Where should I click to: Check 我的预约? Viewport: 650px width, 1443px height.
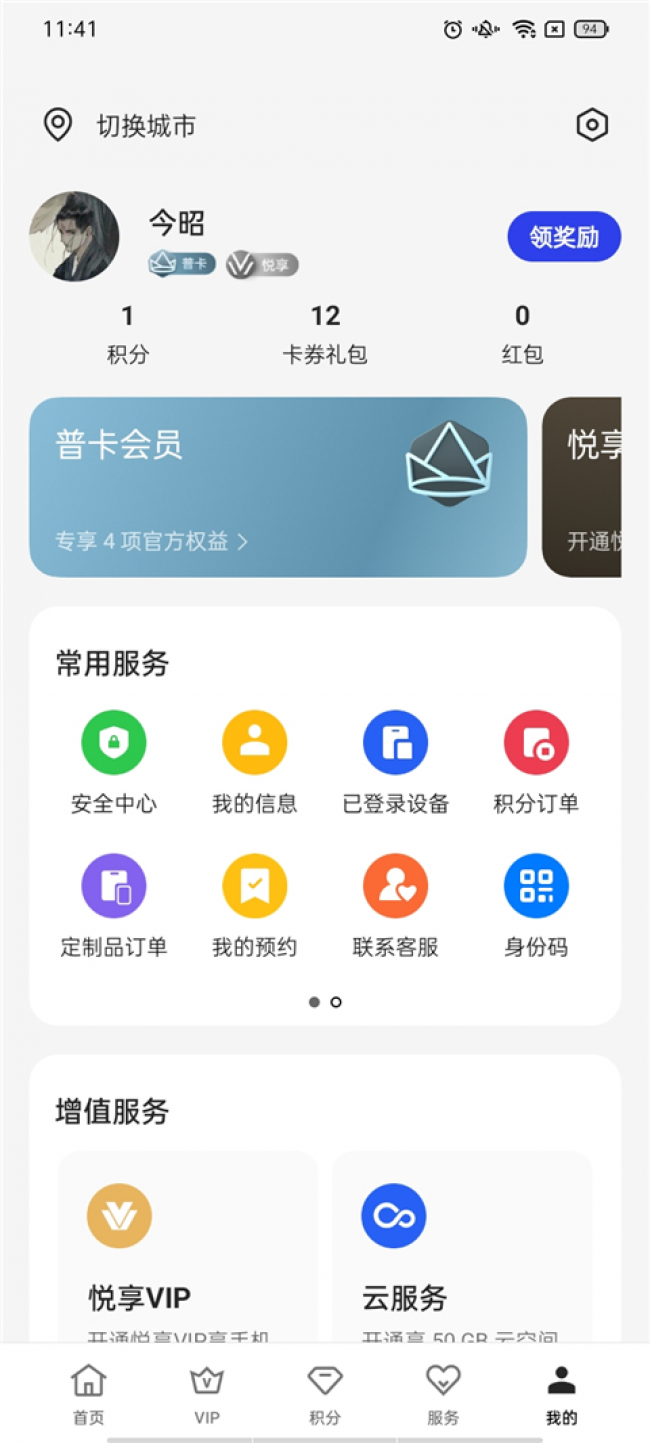click(255, 904)
